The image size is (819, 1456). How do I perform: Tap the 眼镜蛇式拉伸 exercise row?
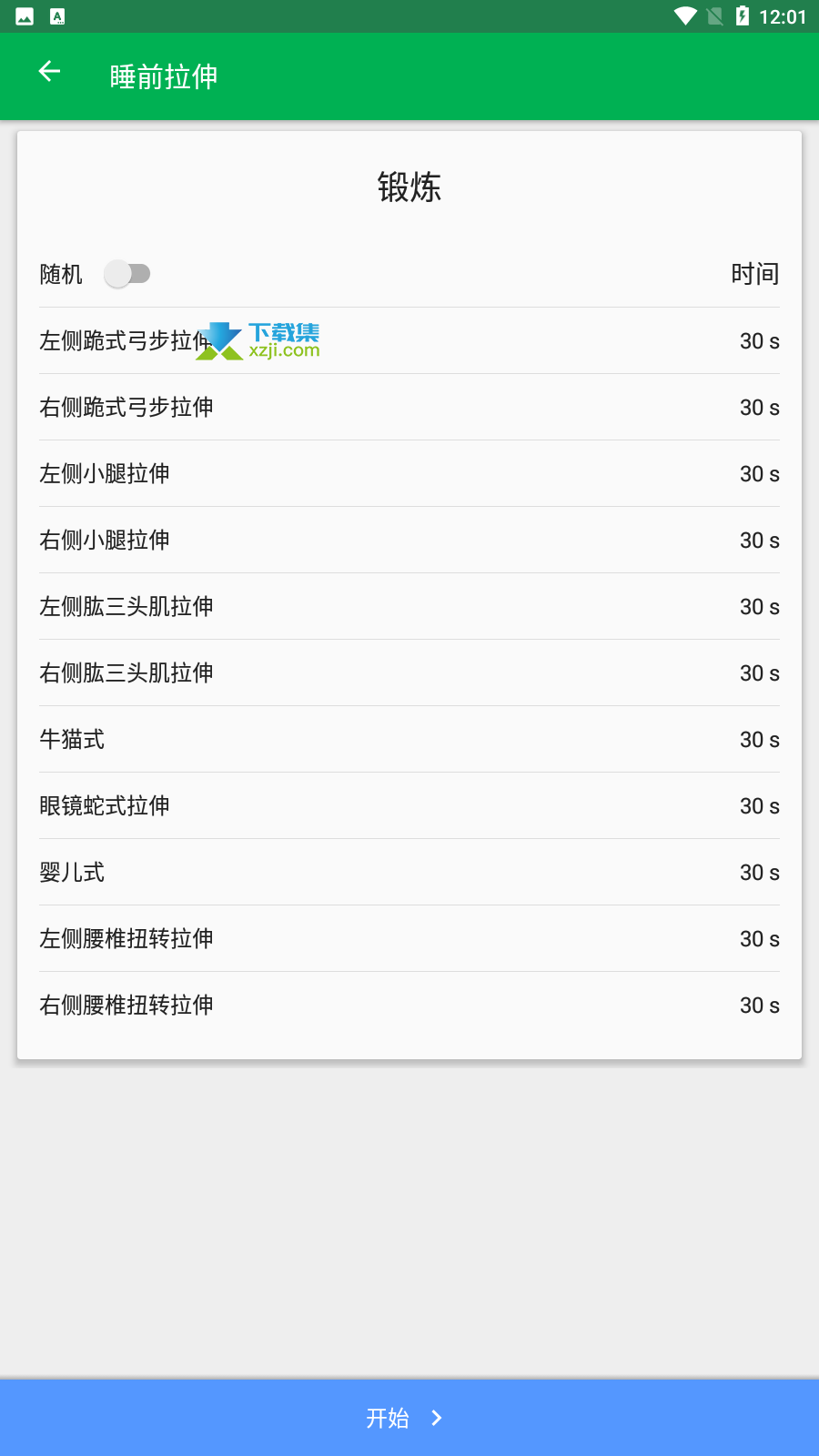409,805
